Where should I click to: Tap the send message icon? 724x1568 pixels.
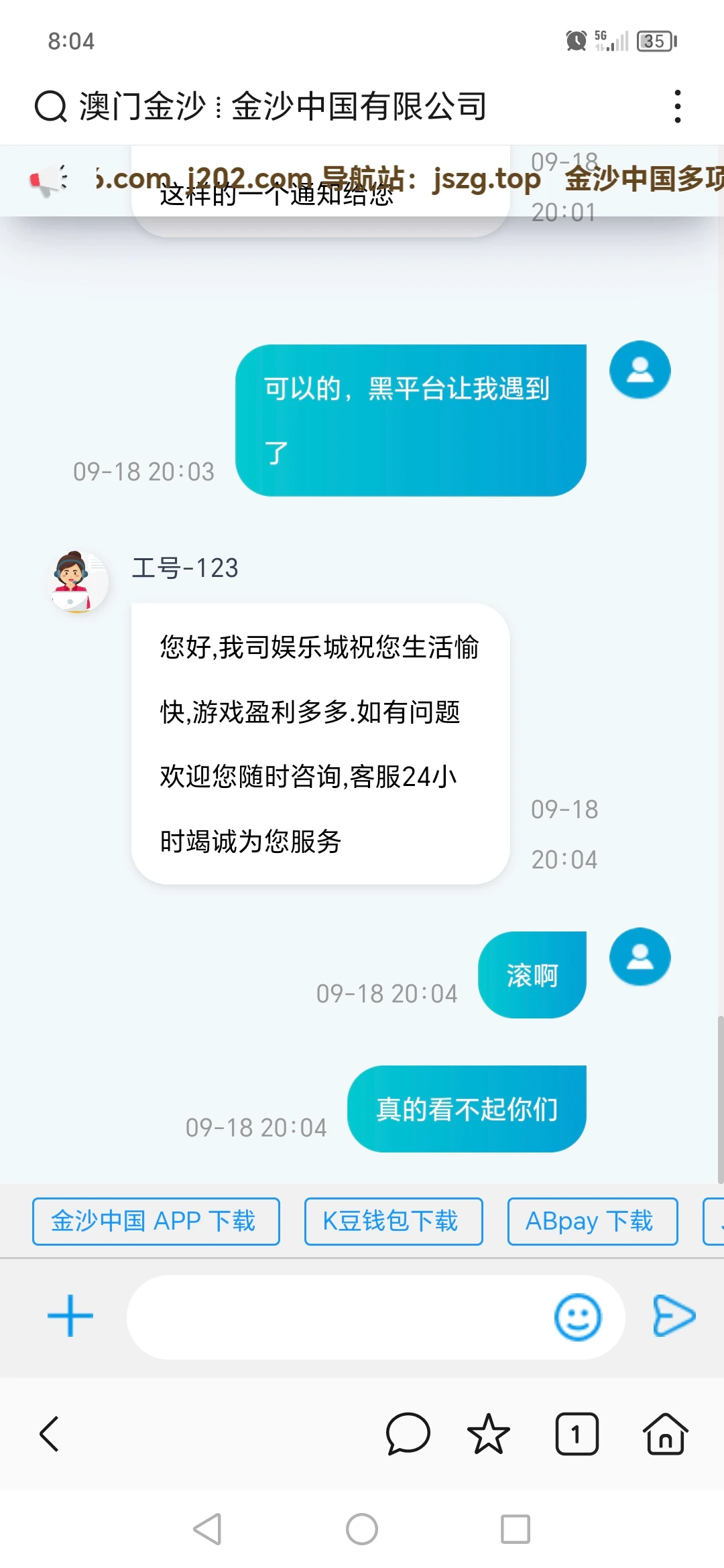tap(674, 1315)
